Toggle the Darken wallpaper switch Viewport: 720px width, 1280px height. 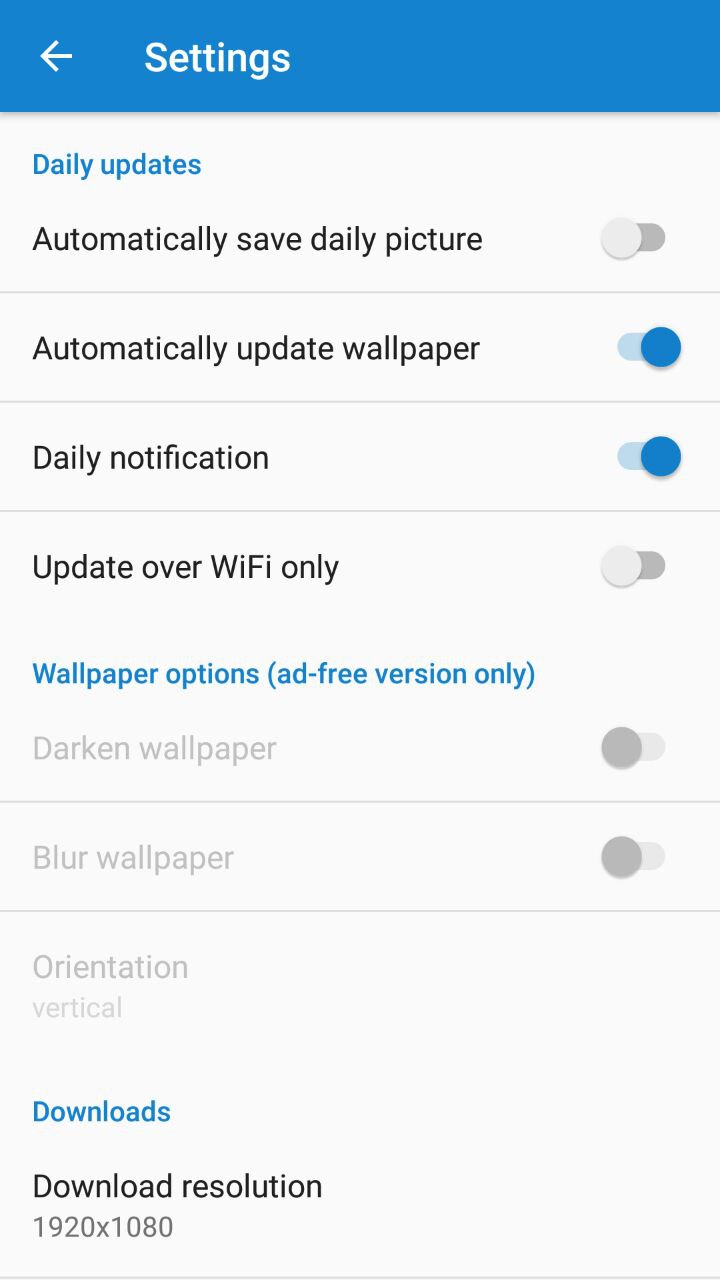pyautogui.click(x=634, y=748)
